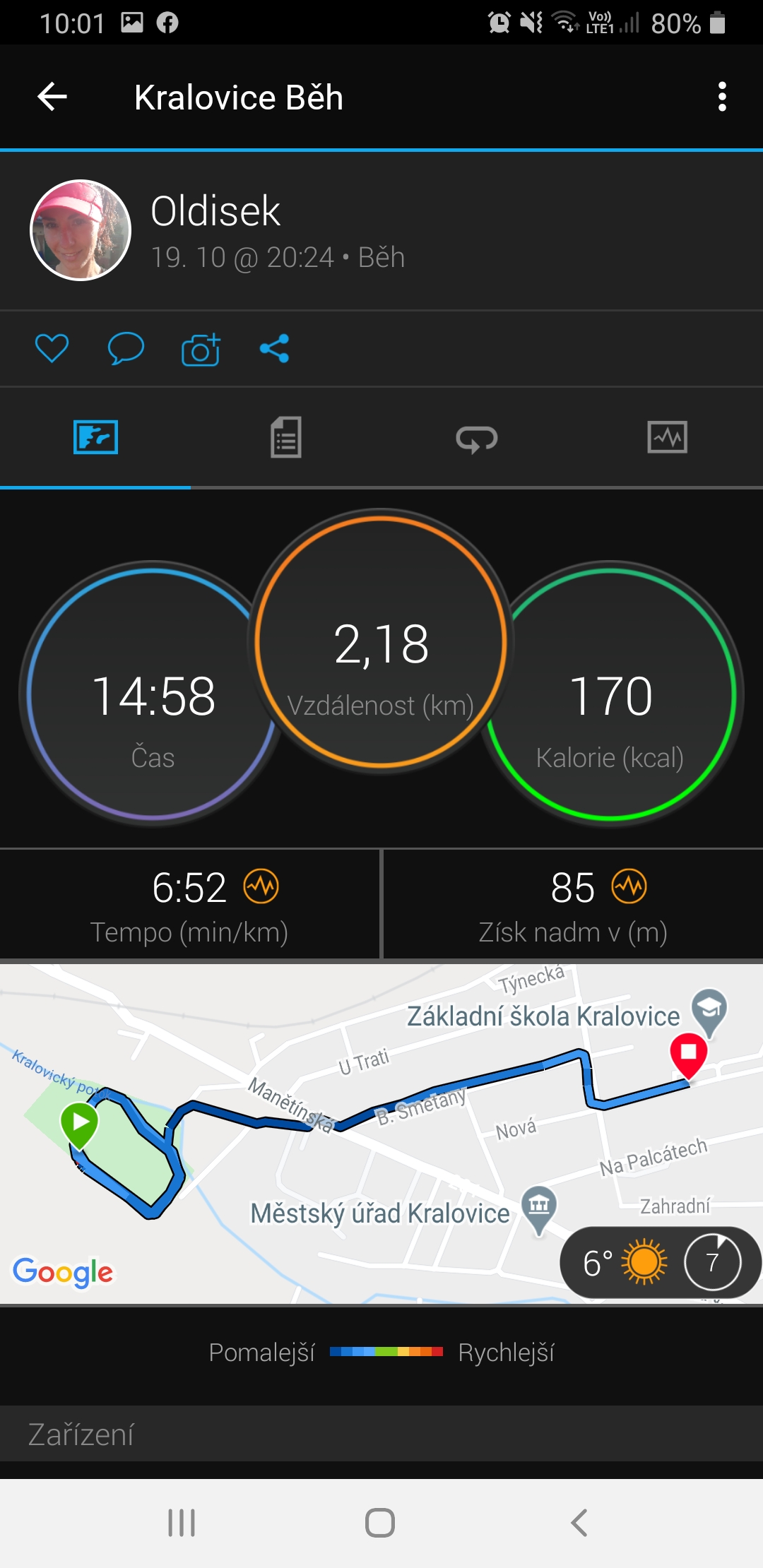This screenshot has height=1568, width=763.
Task: Add a photo using the camera icon
Action: (201, 348)
